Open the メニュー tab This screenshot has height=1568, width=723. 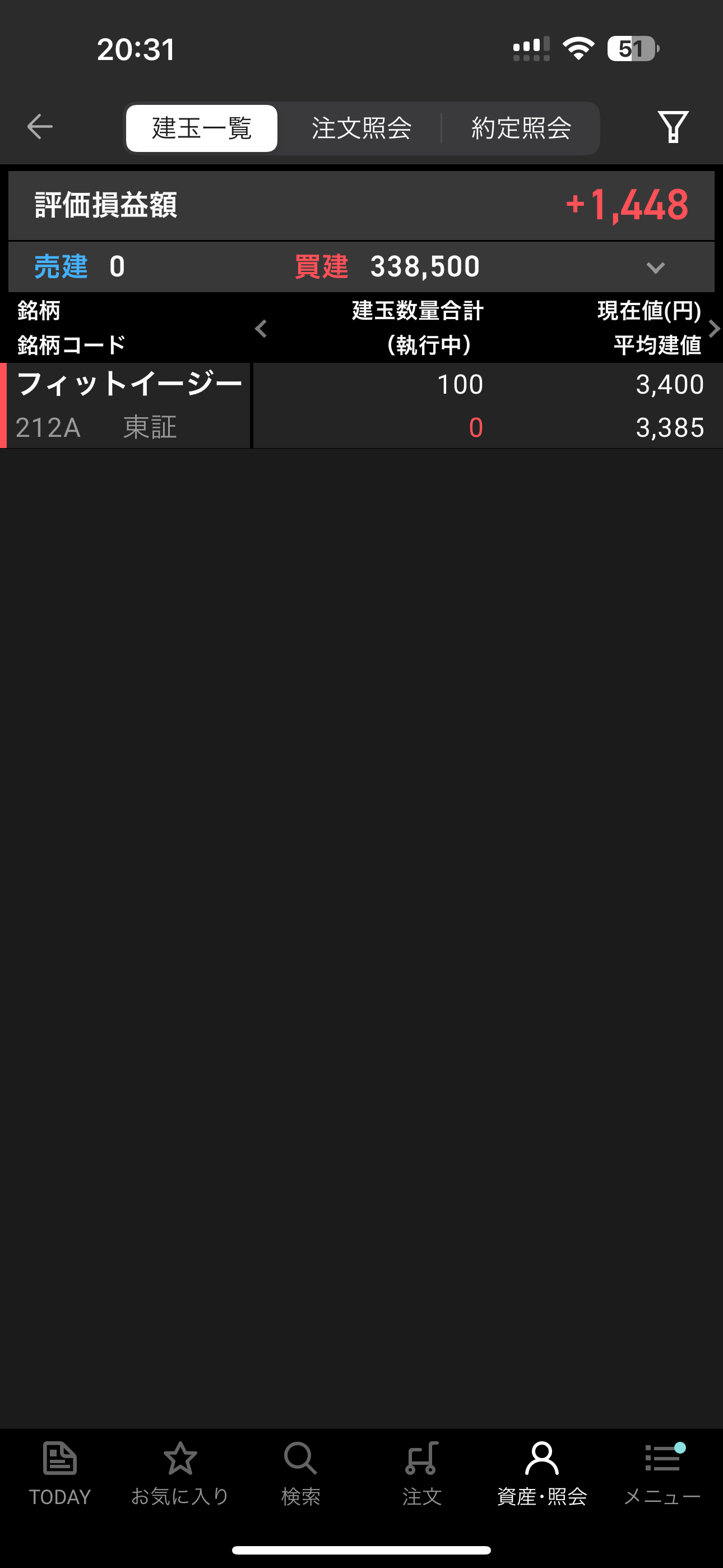tap(662, 1473)
